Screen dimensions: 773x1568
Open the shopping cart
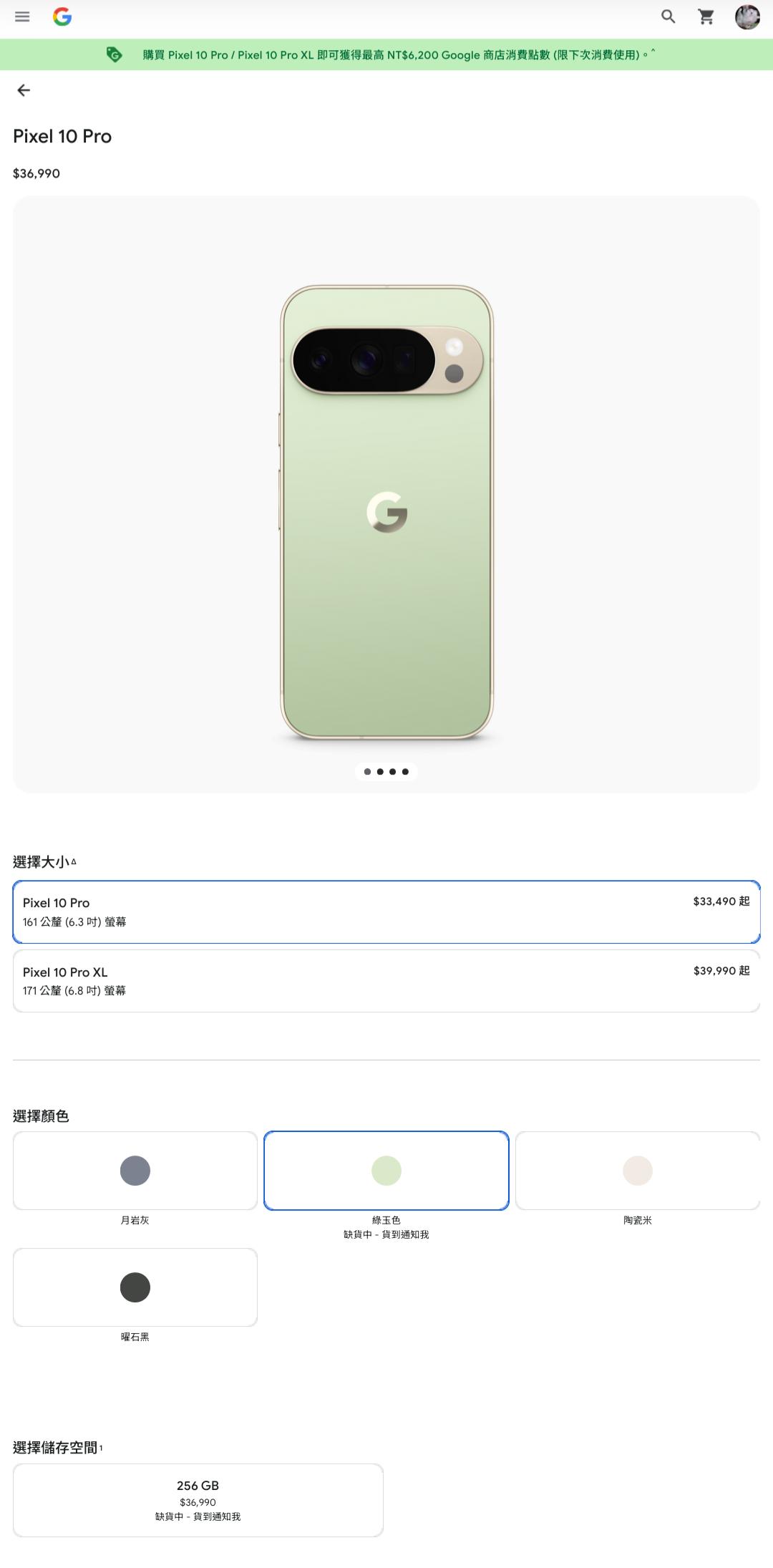[x=706, y=16]
